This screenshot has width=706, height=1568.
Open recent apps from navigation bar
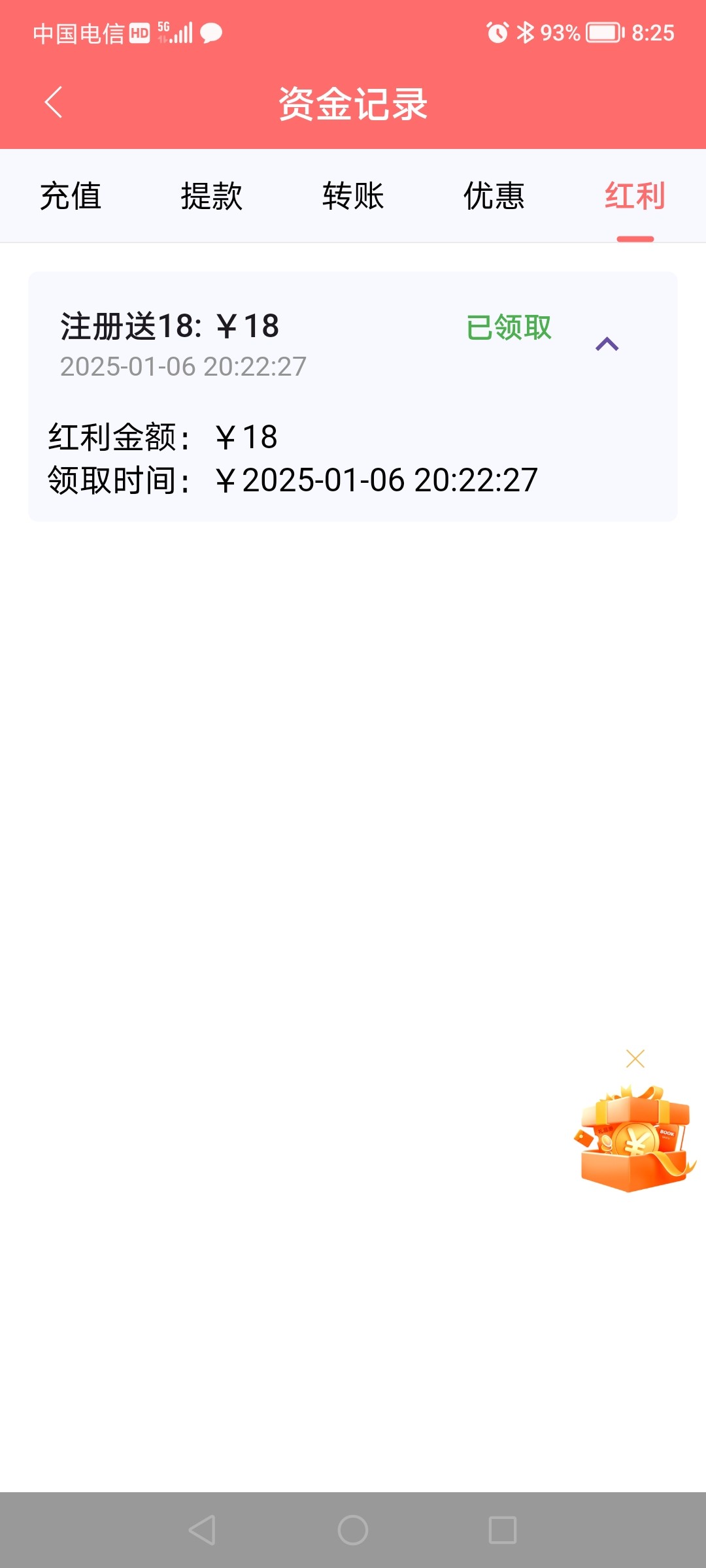[x=502, y=1530]
